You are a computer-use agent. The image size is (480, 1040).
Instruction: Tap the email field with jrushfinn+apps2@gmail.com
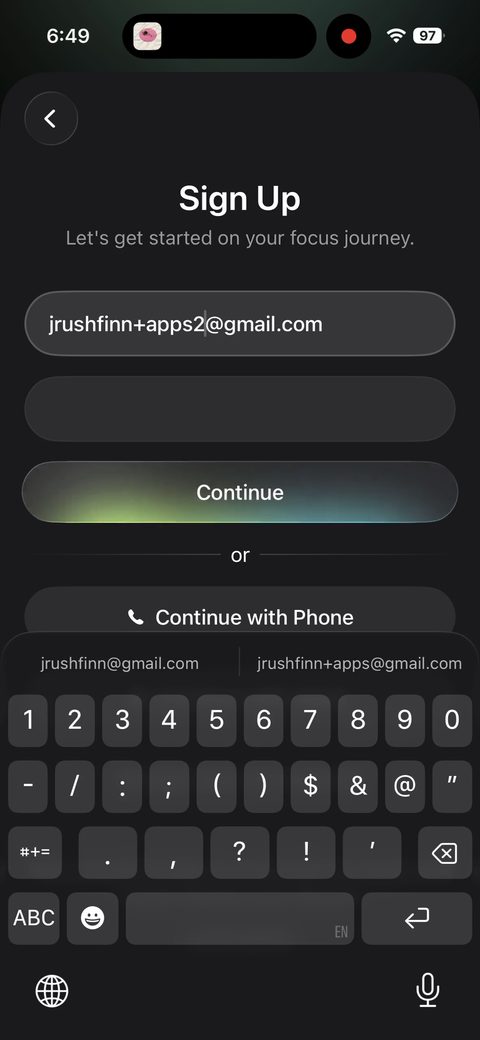click(x=240, y=324)
